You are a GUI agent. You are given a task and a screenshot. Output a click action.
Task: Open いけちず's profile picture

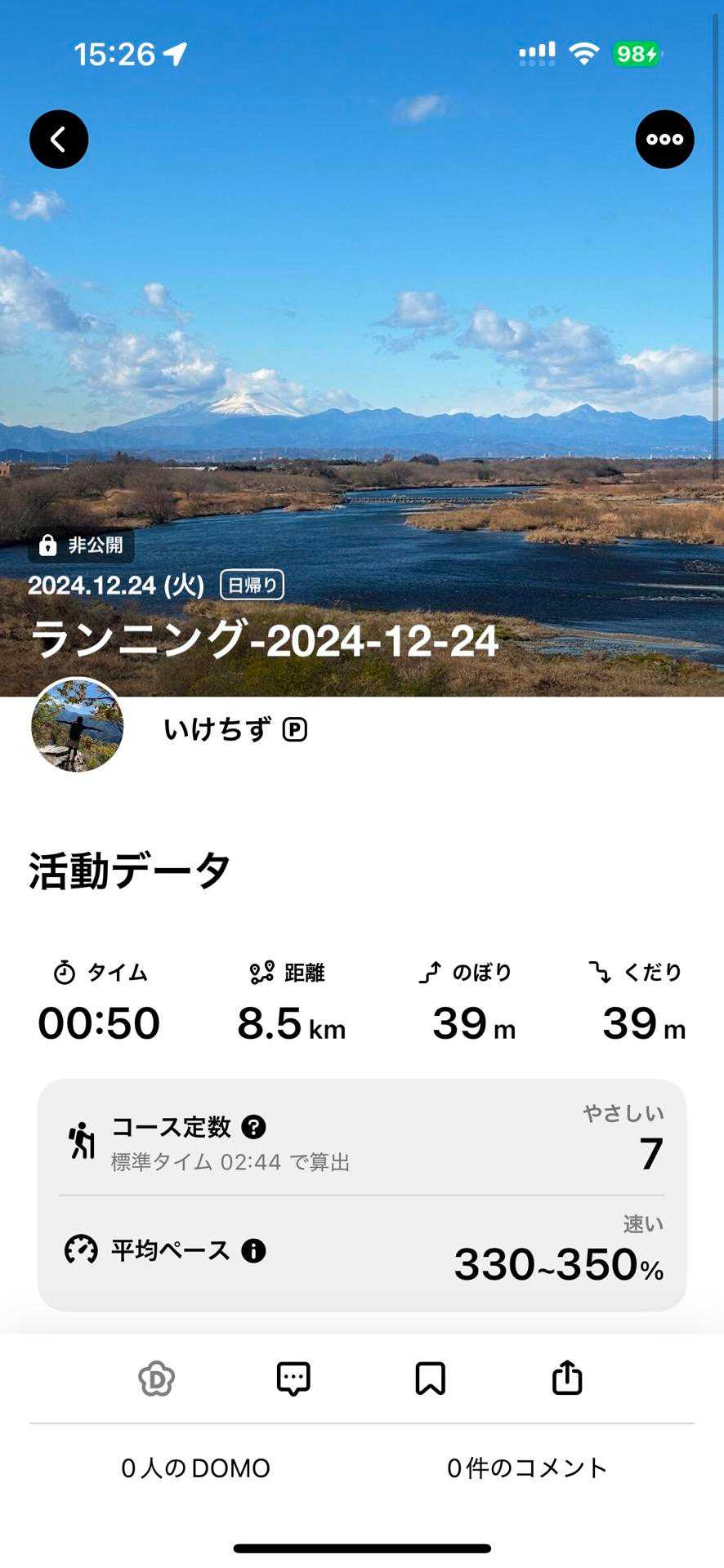point(78,725)
